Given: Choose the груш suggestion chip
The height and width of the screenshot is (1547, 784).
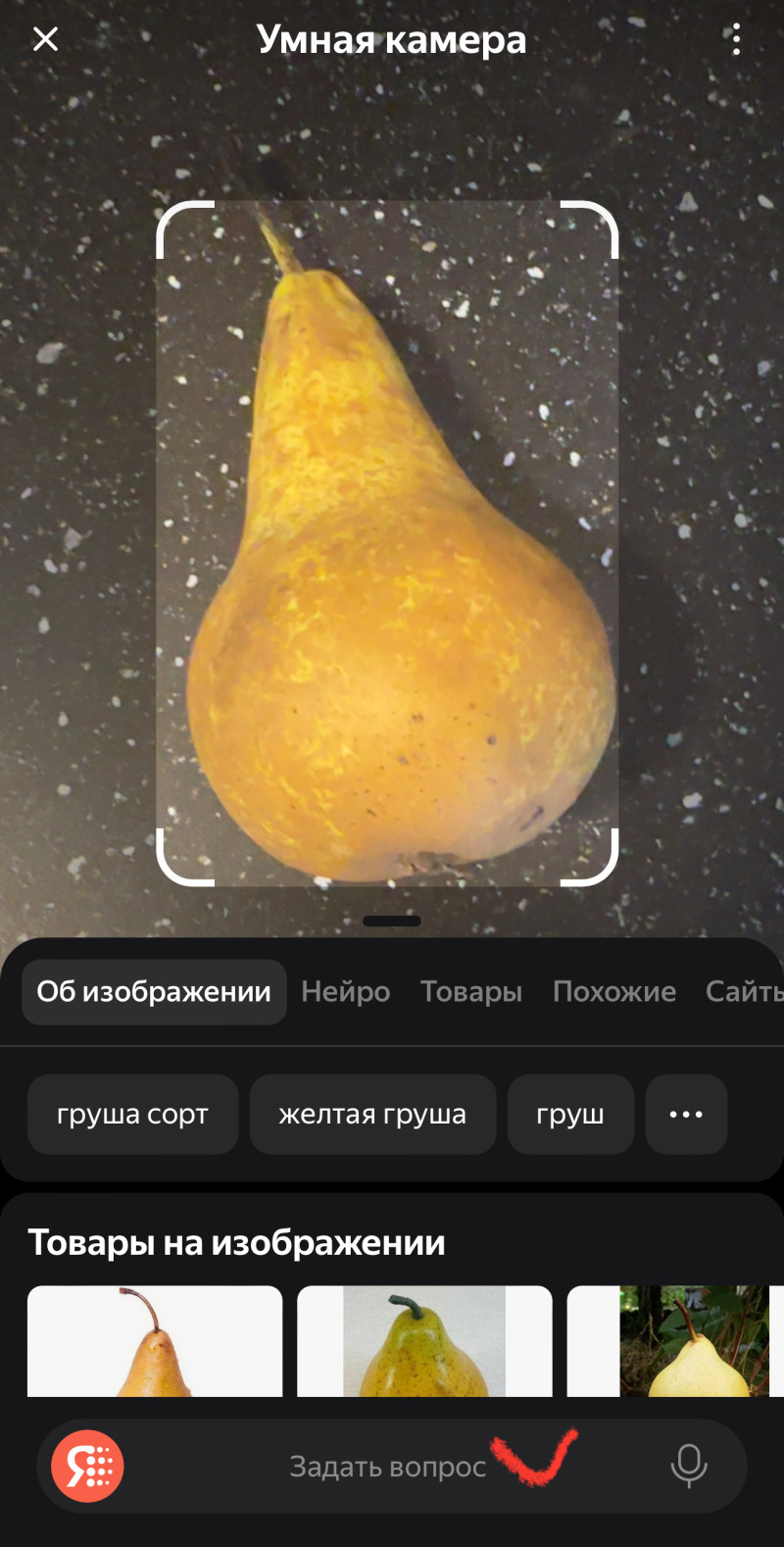Looking at the screenshot, I should pyautogui.click(x=569, y=1115).
